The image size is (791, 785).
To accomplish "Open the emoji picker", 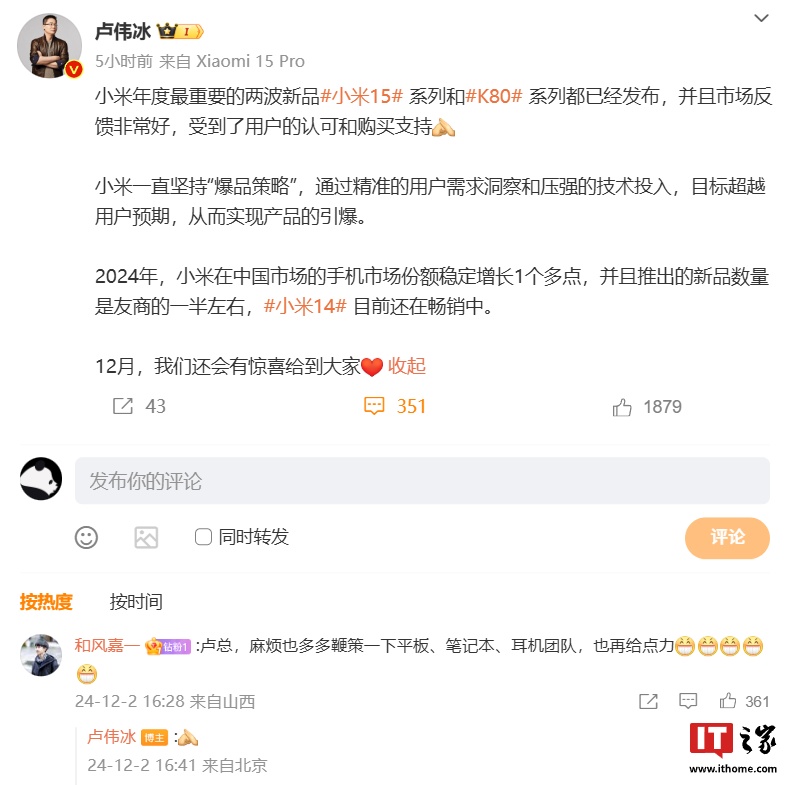I will 87,537.
